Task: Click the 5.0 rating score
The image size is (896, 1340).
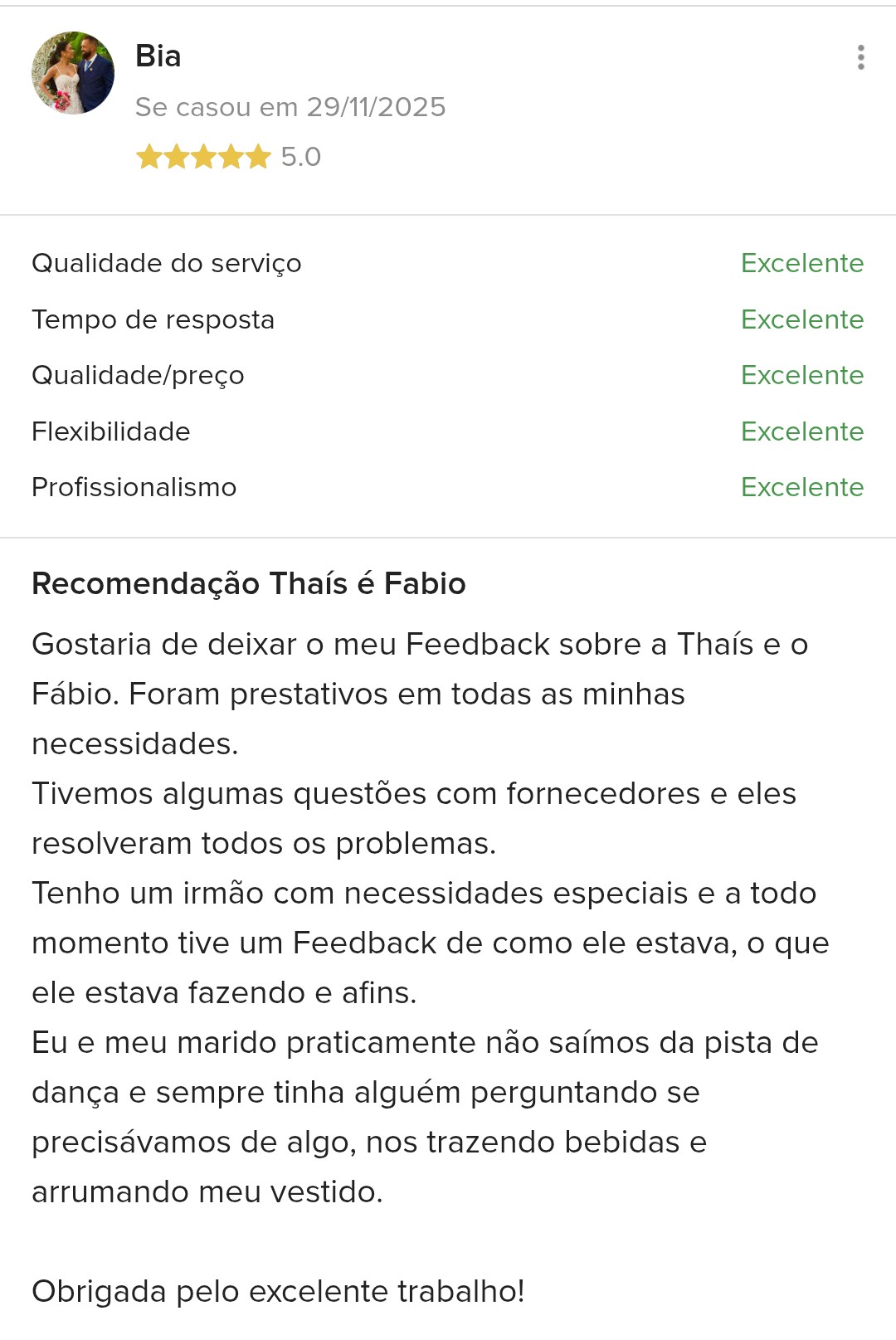Action: tap(300, 154)
